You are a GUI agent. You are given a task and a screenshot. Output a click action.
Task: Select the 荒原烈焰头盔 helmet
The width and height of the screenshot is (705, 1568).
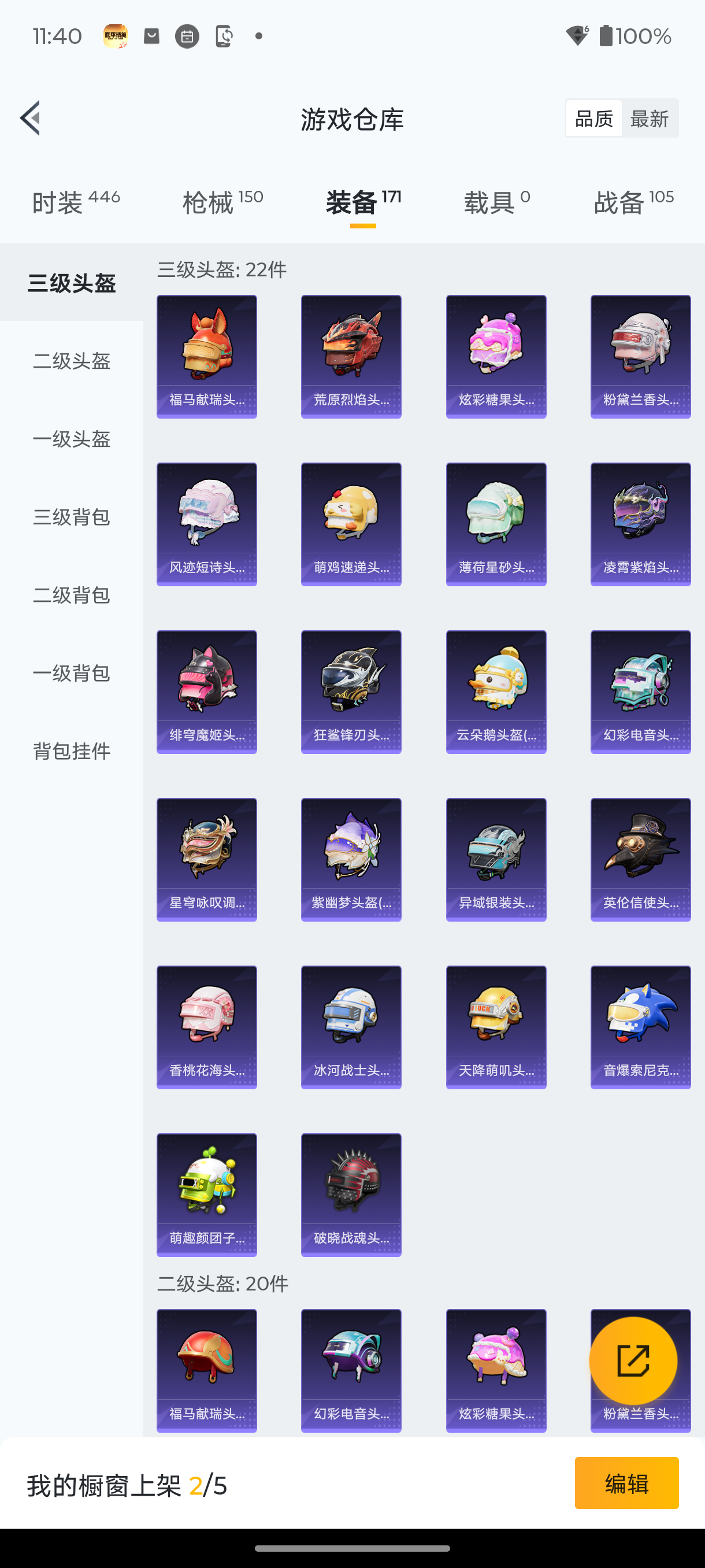(x=350, y=356)
